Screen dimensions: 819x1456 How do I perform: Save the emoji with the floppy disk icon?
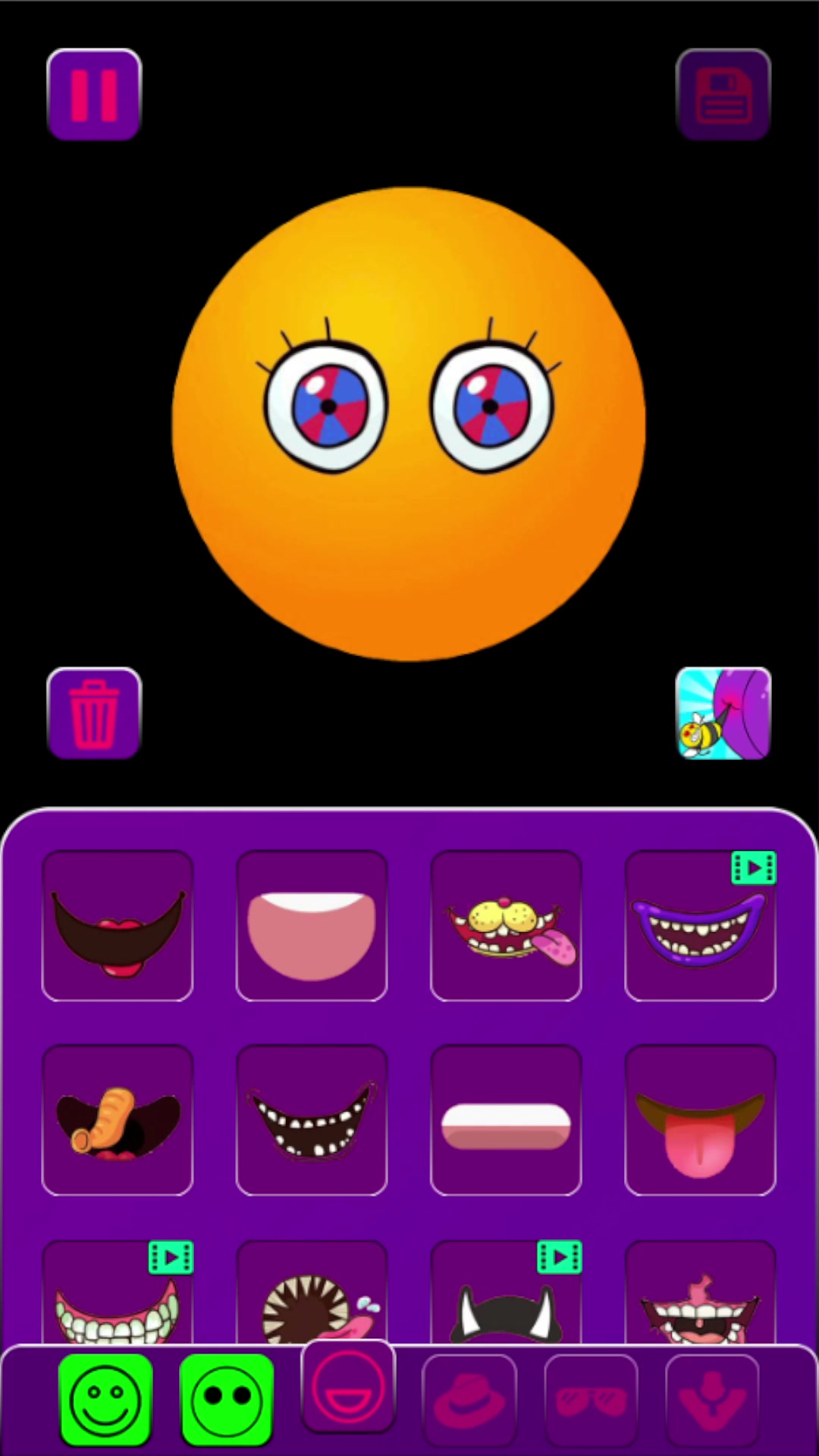click(x=723, y=96)
